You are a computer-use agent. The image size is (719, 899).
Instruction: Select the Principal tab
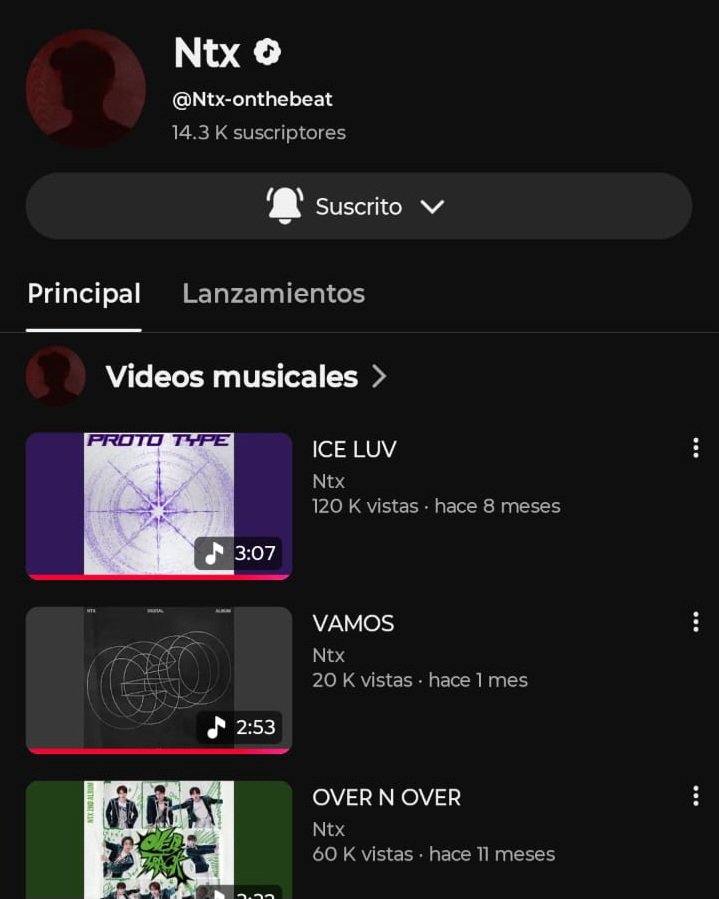coord(84,294)
